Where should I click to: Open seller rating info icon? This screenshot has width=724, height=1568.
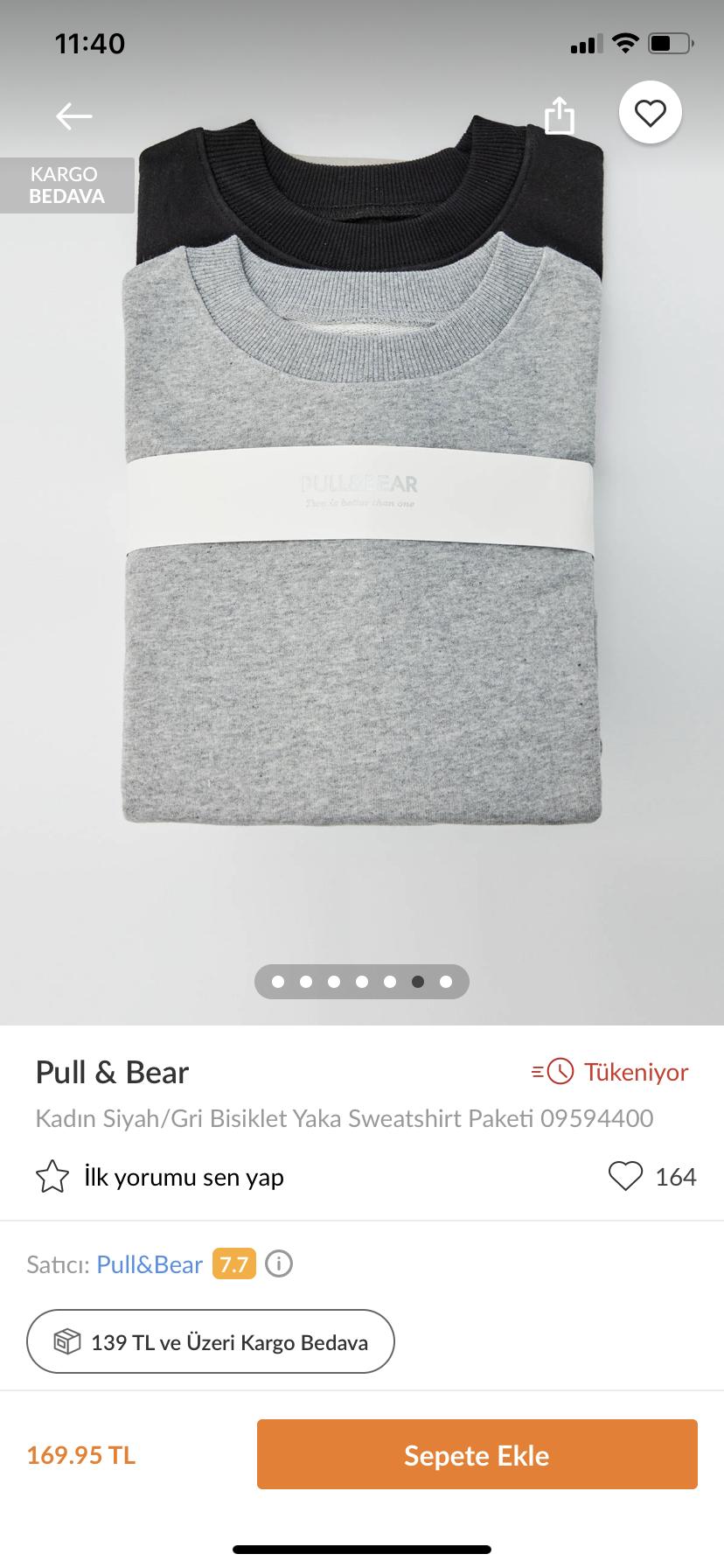(279, 1263)
